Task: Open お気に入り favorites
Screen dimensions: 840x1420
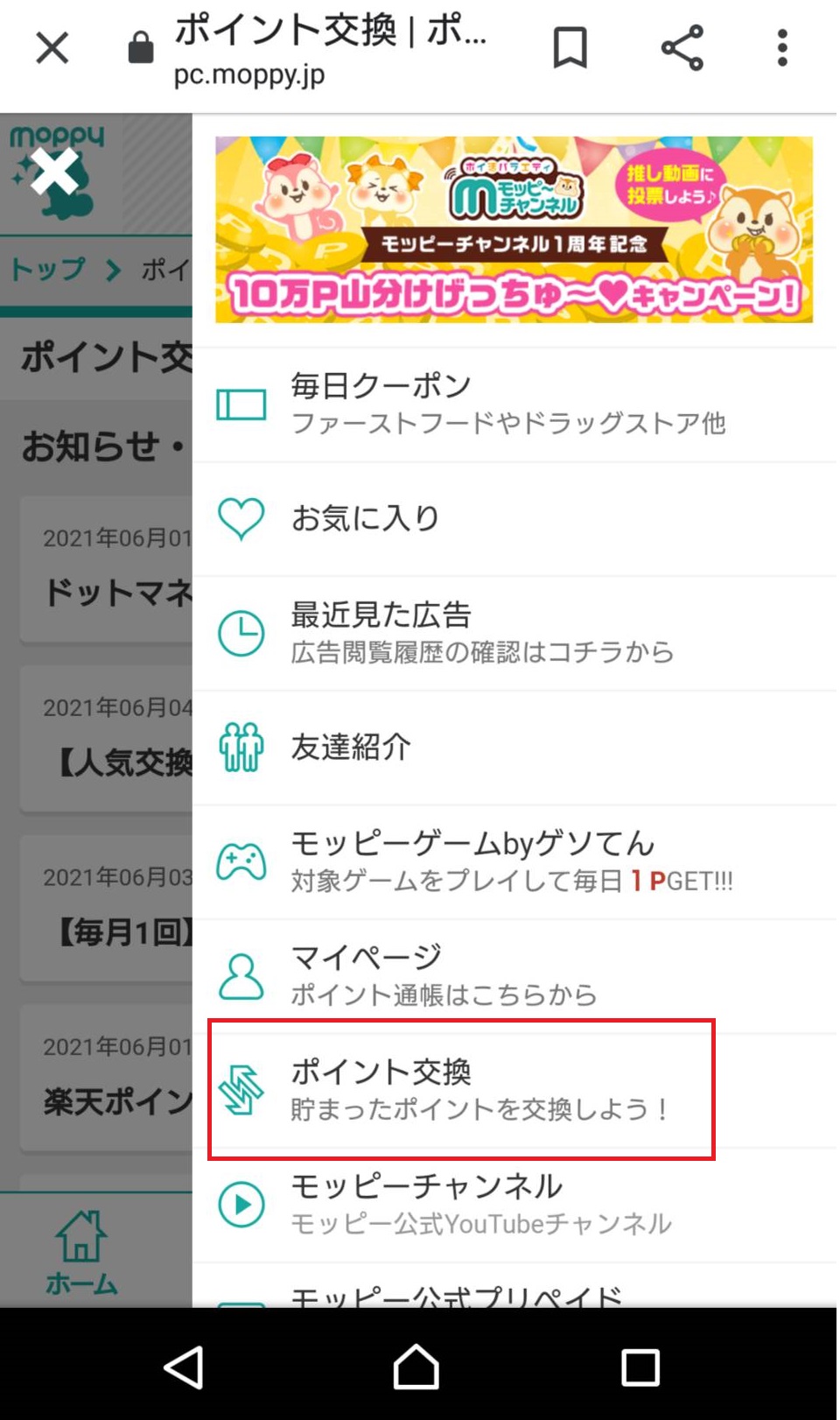Action: click(512, 518)
